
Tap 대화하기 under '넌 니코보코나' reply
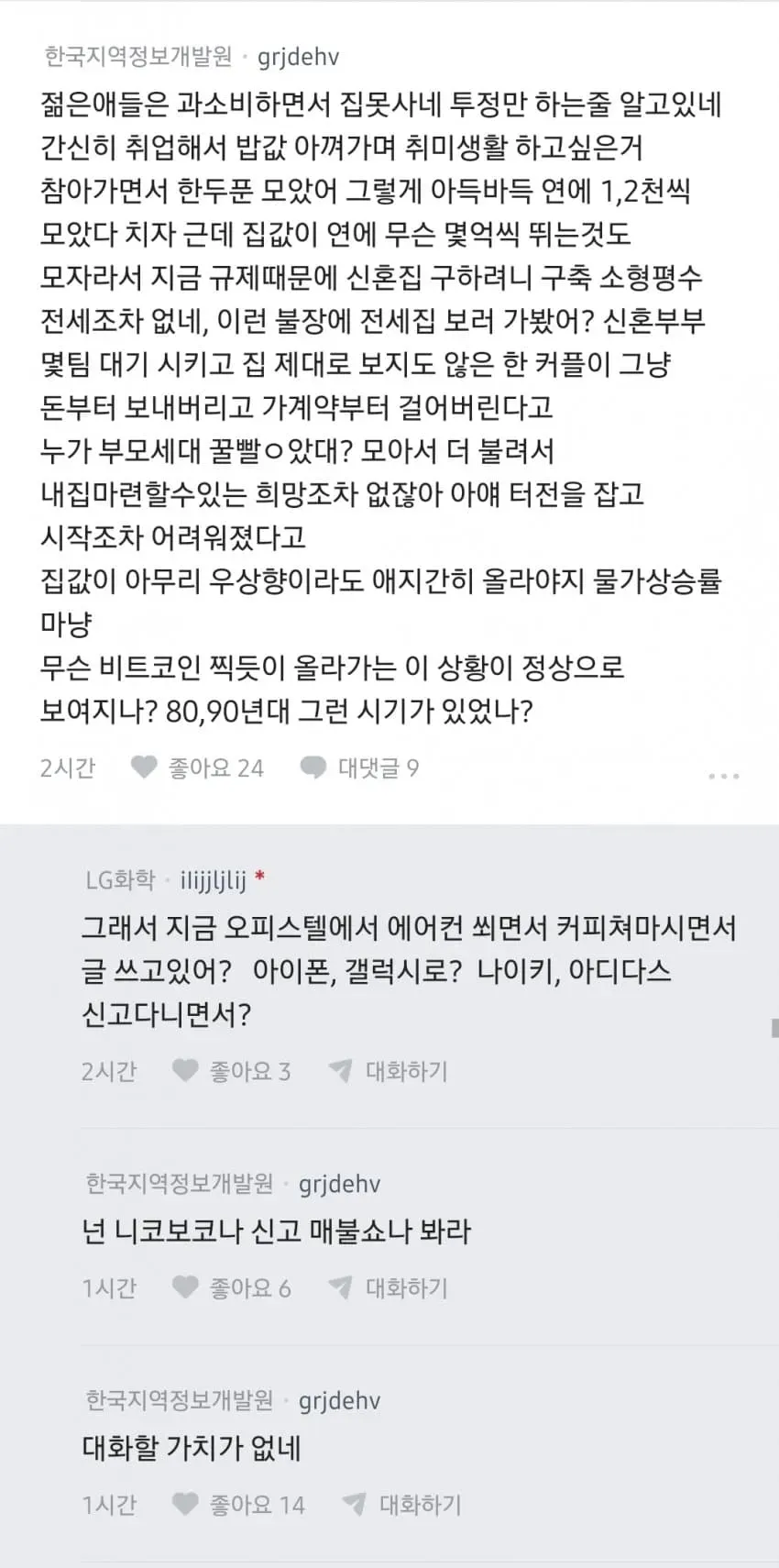point(389,1287)
